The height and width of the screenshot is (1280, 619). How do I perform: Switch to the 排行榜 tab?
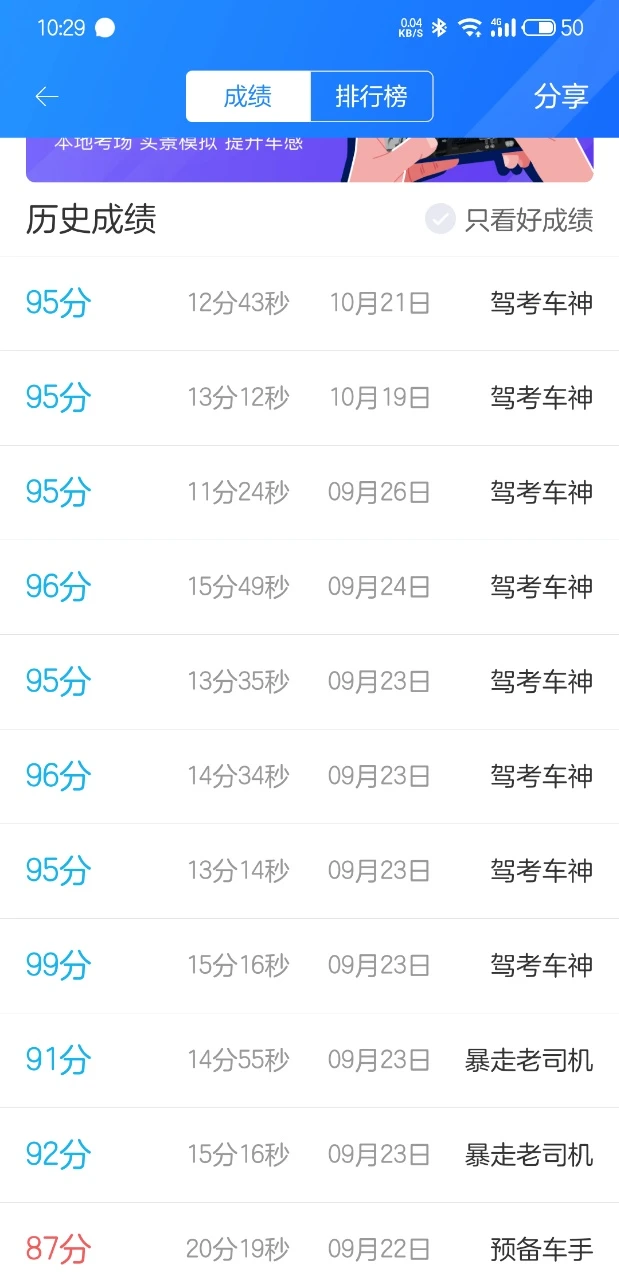point(371,97)
